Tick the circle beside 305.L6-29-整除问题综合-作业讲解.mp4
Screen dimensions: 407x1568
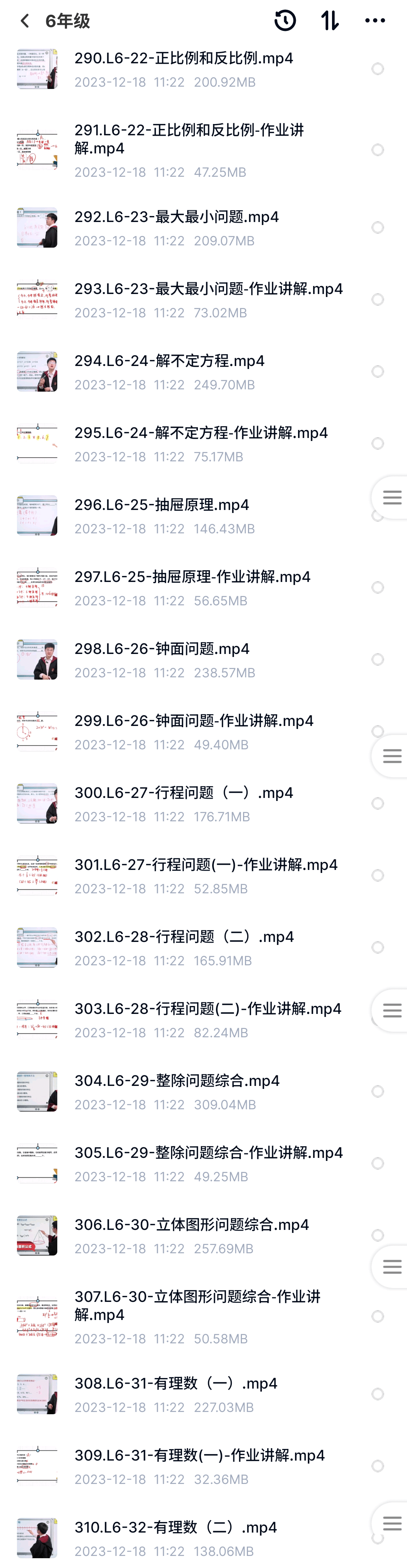[378, 1163]
